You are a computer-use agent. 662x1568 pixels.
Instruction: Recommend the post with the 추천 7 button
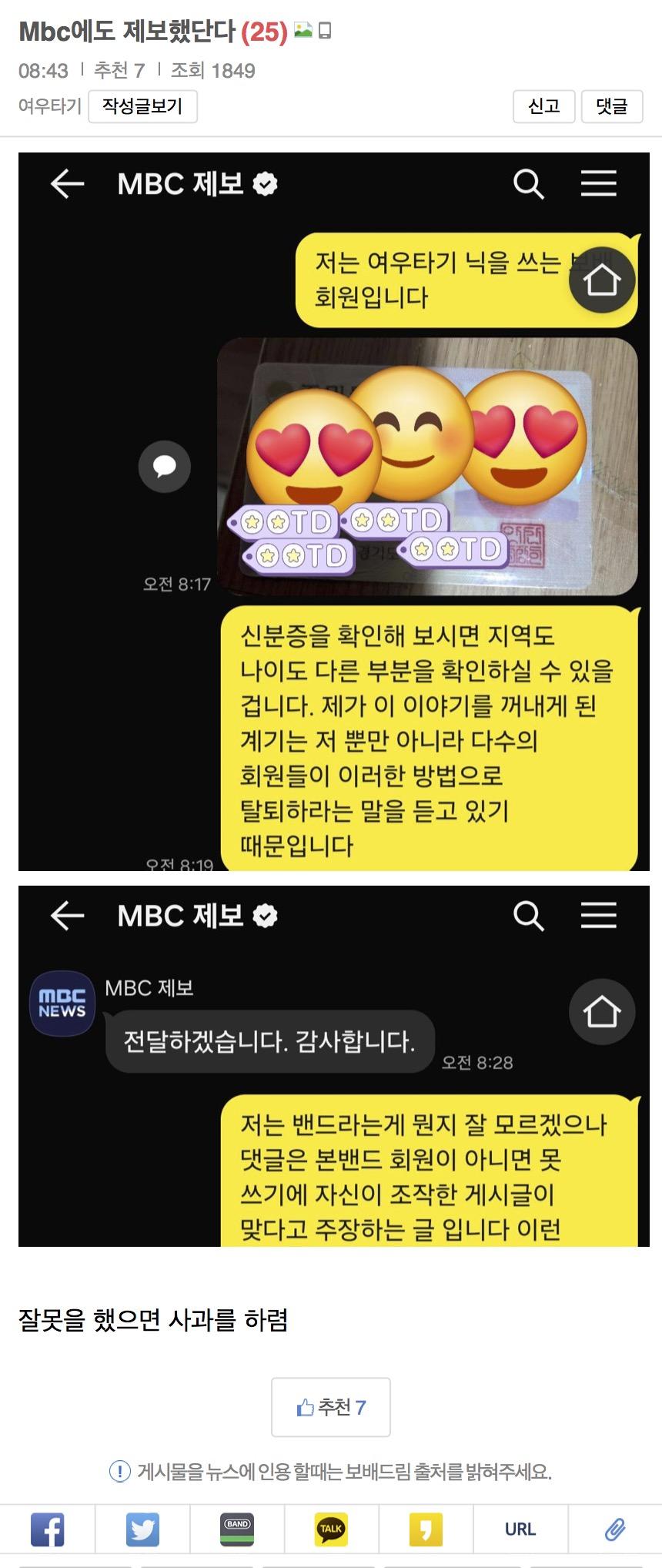tap(331, 1407)
